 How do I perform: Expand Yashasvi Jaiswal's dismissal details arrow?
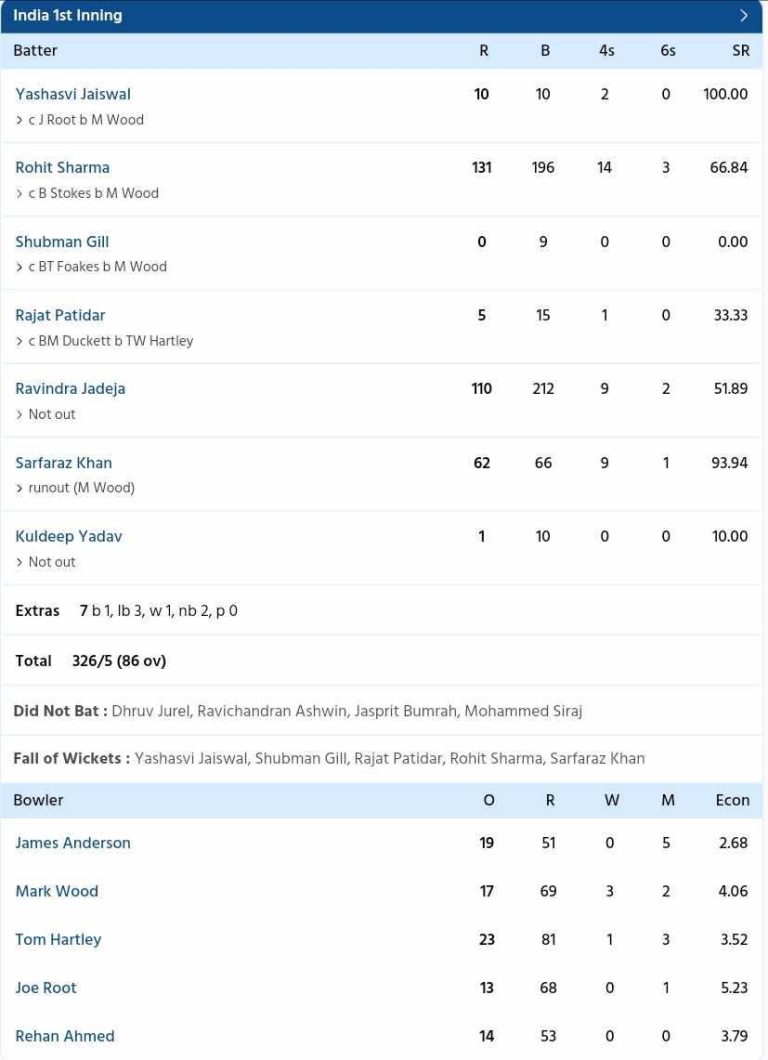pyautogui.click(x=20, y=119)
